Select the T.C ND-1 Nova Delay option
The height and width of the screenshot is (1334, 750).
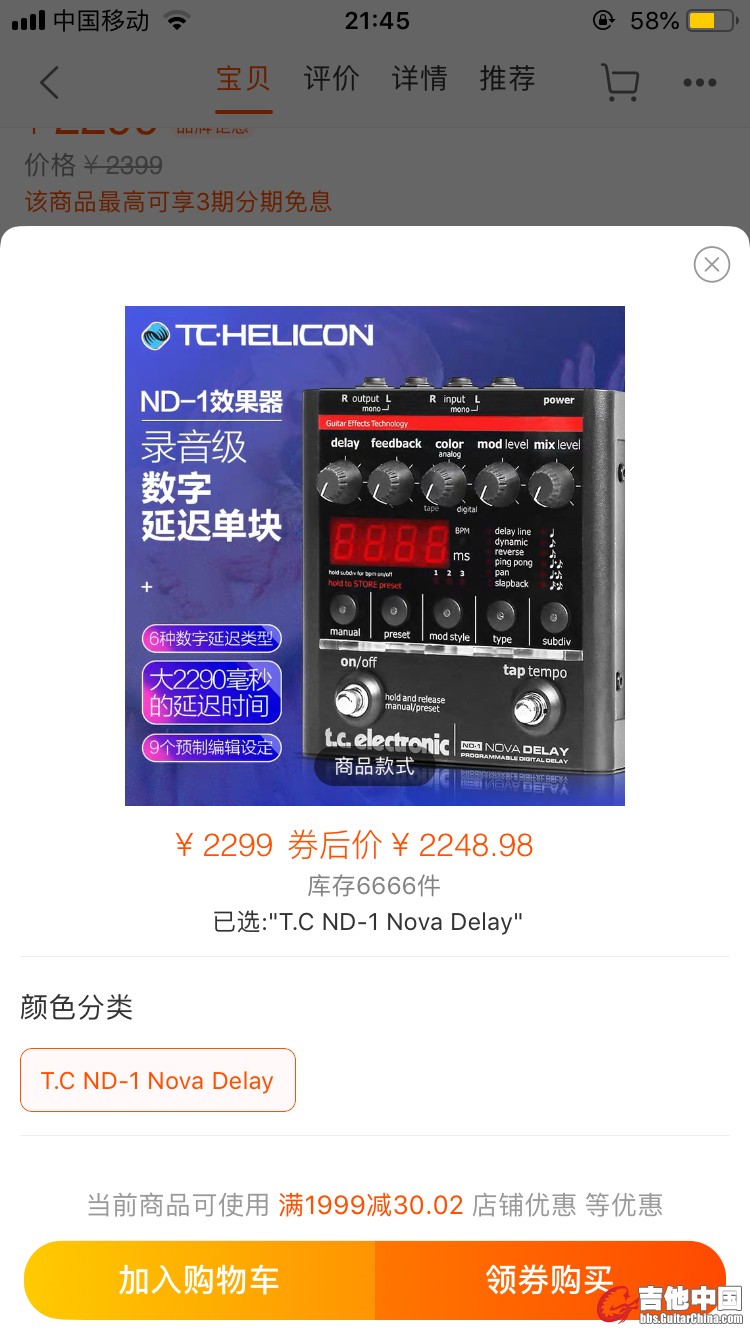point(158,1080)
